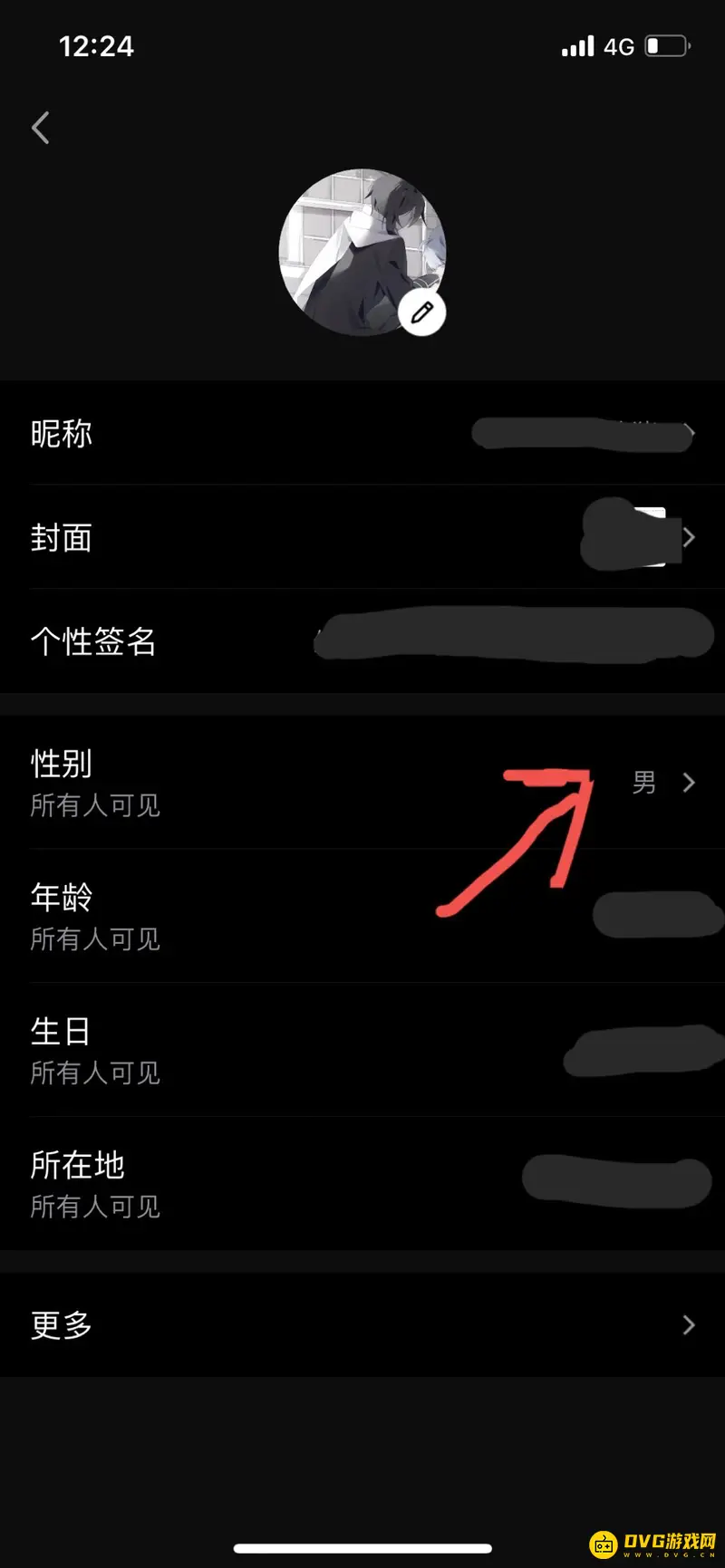Click 所有人可见 under 性别
Image resolution: width=725 pixels, height=1568 pixels.
[x=96, y=805]
